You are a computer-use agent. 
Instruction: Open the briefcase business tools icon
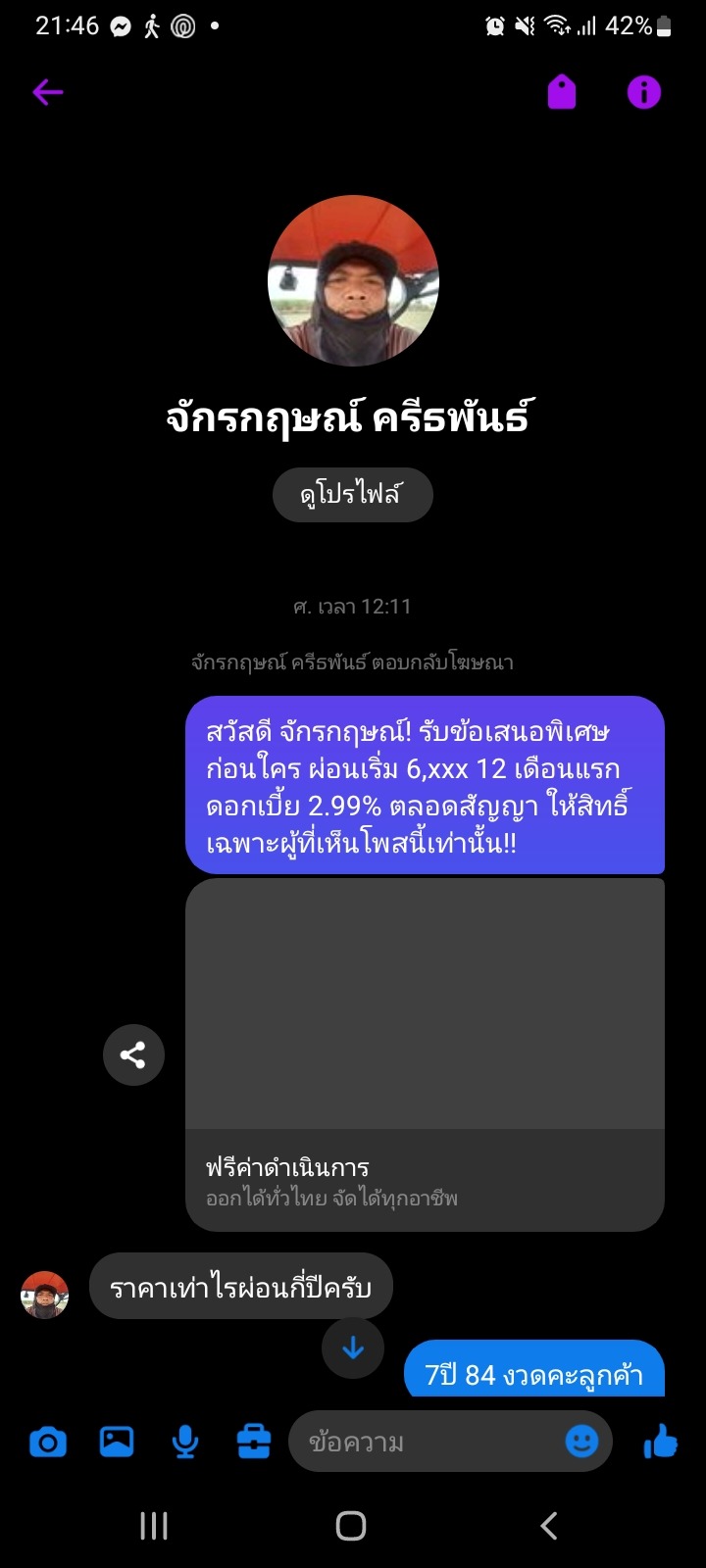click(254, 1442)
